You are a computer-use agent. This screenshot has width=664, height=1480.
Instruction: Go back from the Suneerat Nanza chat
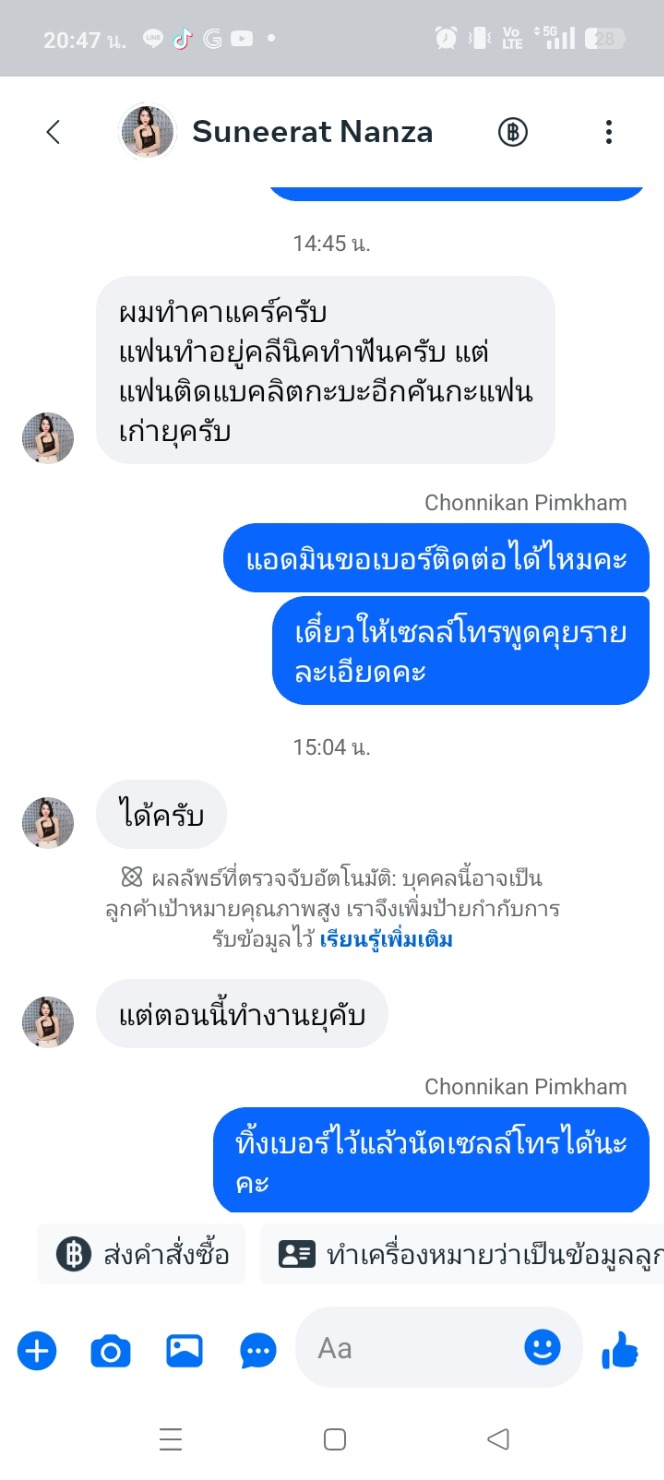point(53,132)
